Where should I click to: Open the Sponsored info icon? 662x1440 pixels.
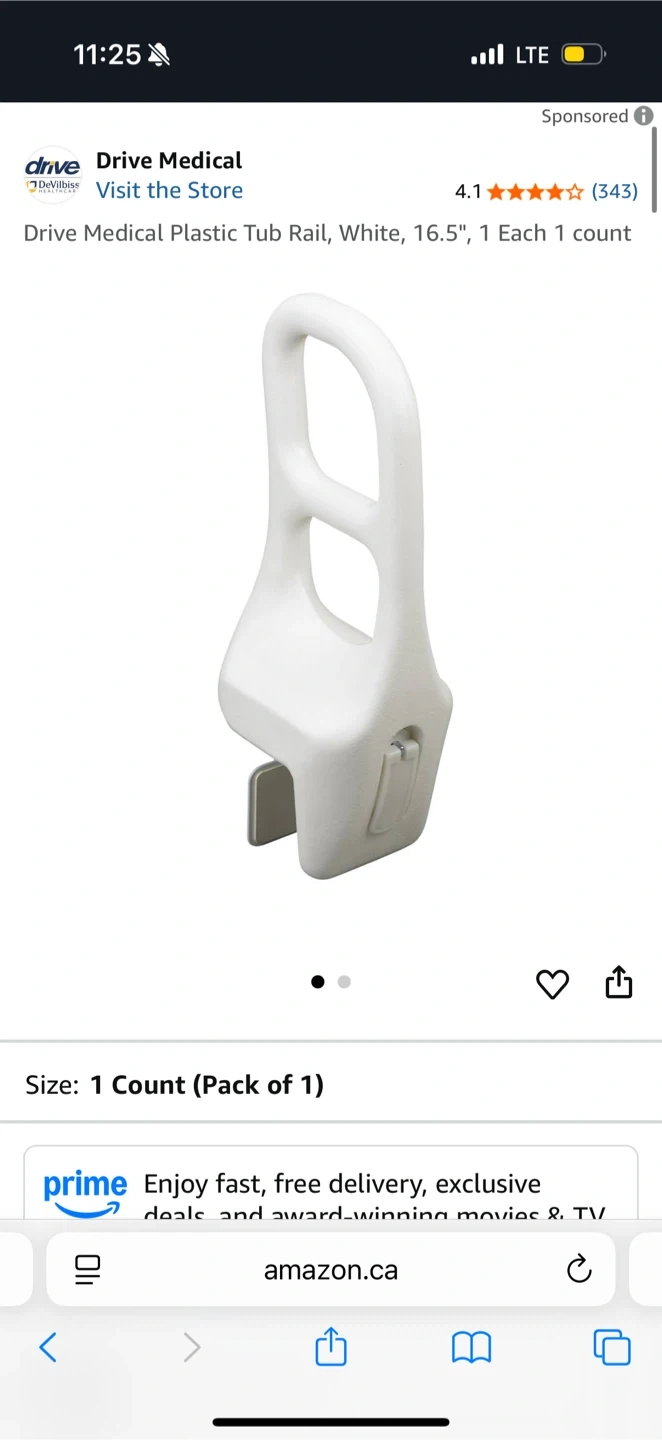(x=643, y=116)
